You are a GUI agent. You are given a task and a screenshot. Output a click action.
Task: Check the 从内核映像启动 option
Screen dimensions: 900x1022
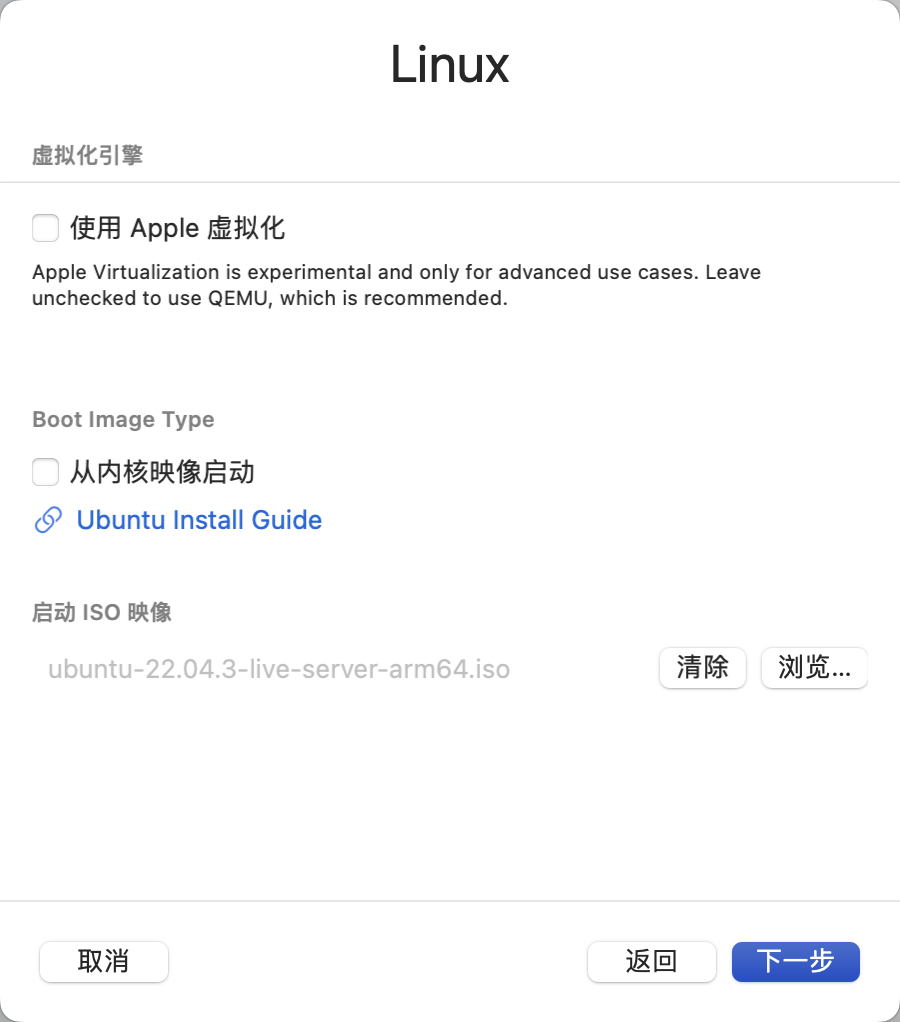tap(46, 471)
